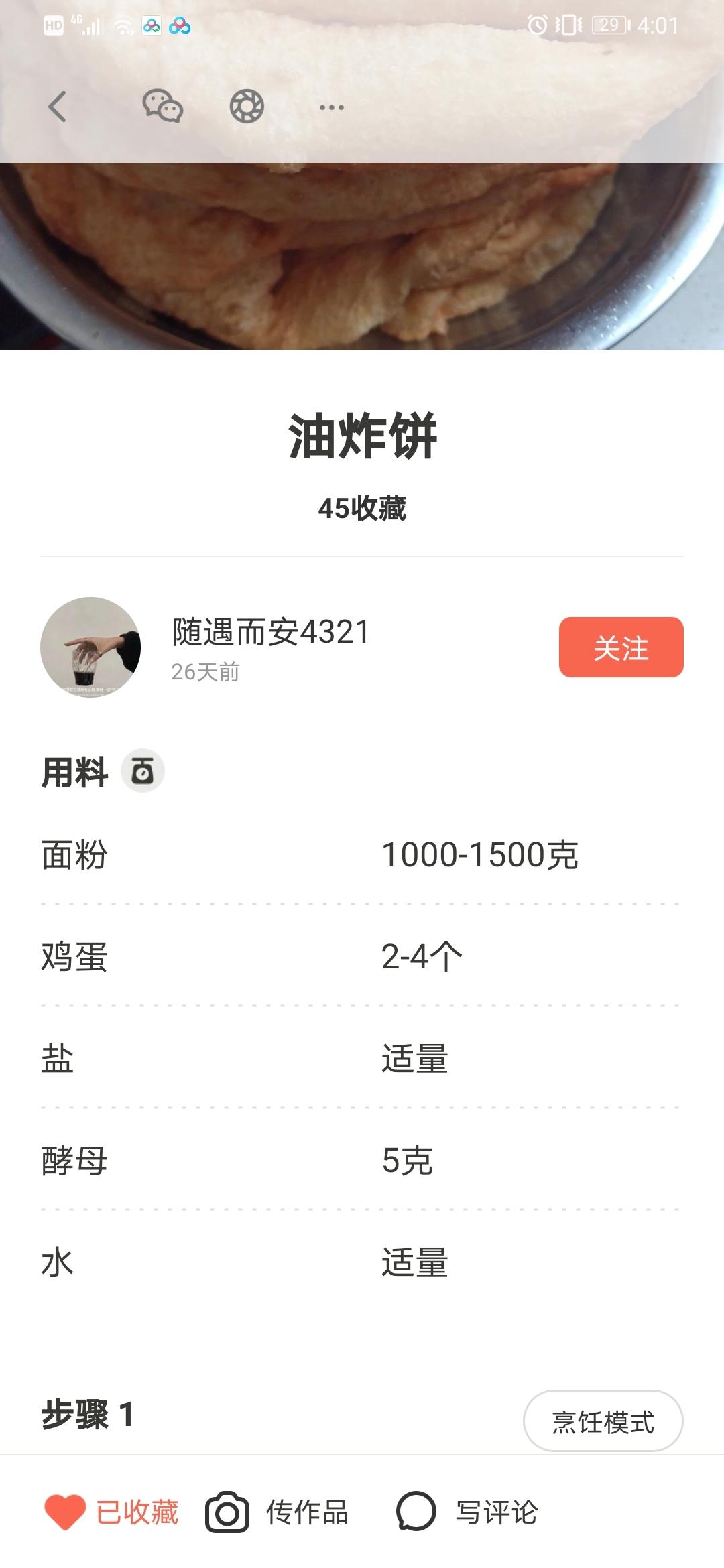The image size is (724, 1568).
Task: Follow author with 关注 button
Action: 621,647
